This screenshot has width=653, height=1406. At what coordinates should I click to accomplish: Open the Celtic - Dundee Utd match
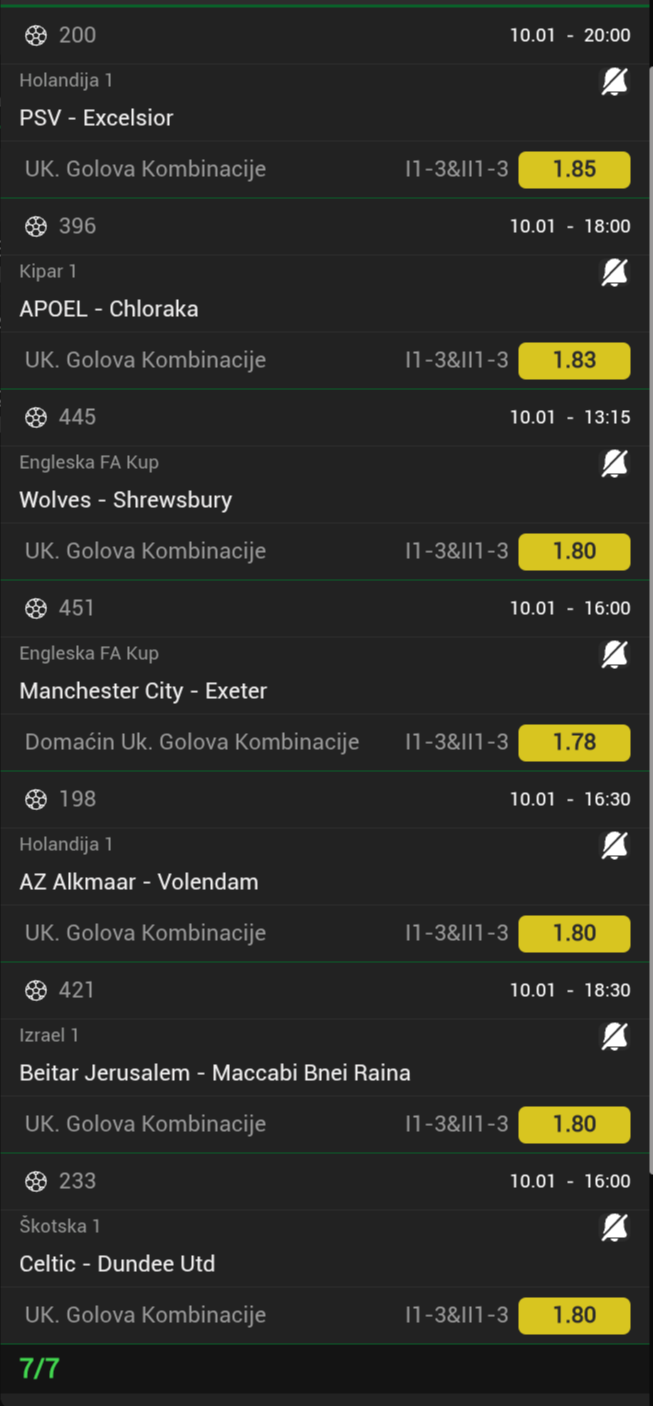click(117, 1264)
